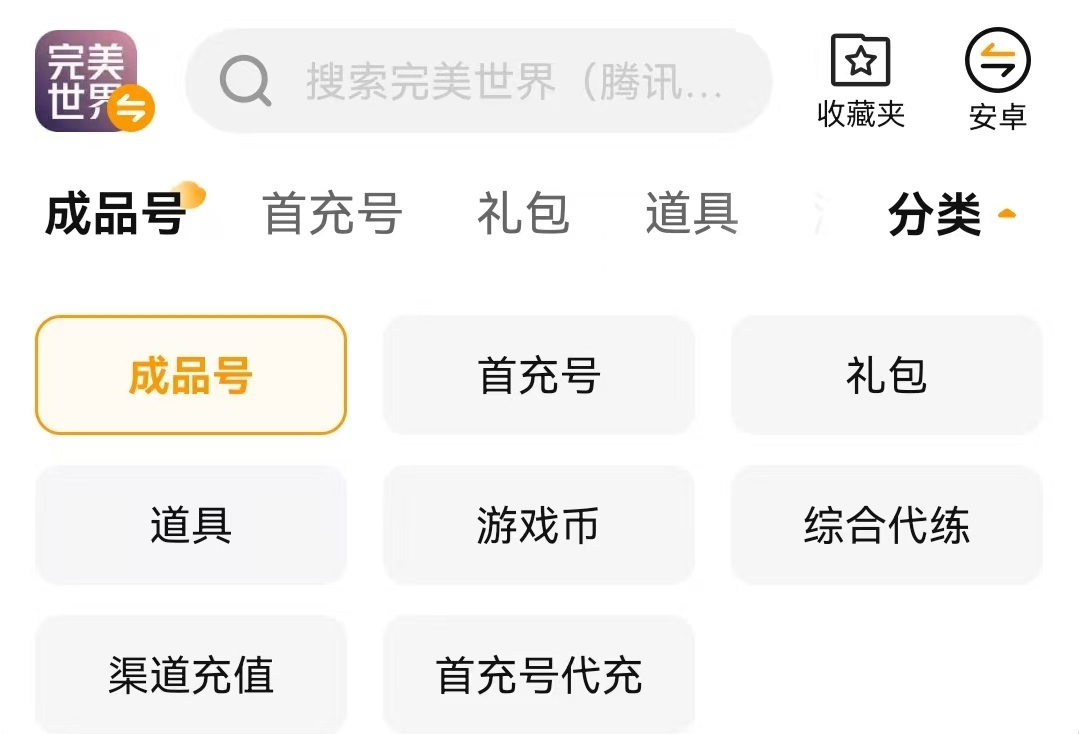This screenshot has width=1079, height=734.
Task: Pick the 综合代练 category chip
Action: point(887,525)
